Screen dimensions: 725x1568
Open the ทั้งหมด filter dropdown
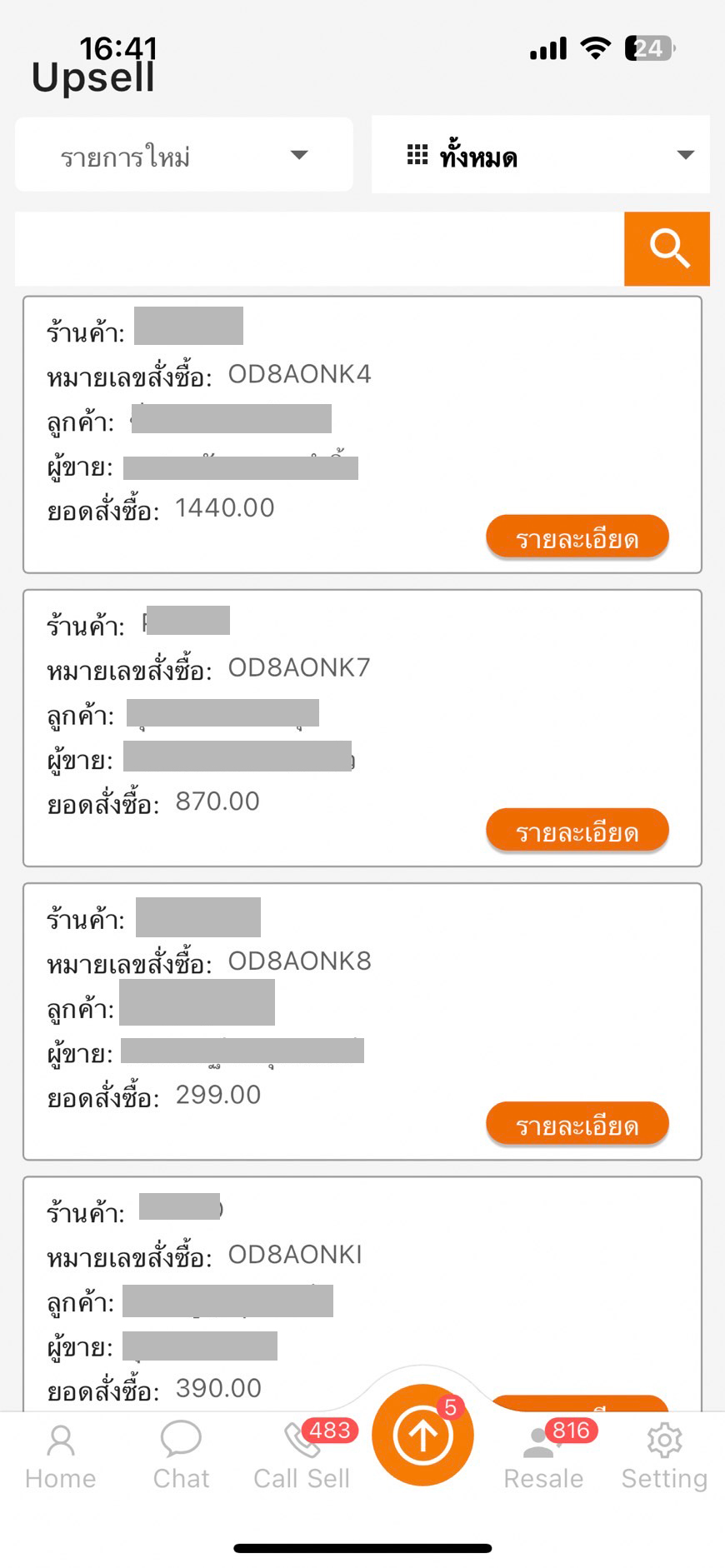(541, 155)
